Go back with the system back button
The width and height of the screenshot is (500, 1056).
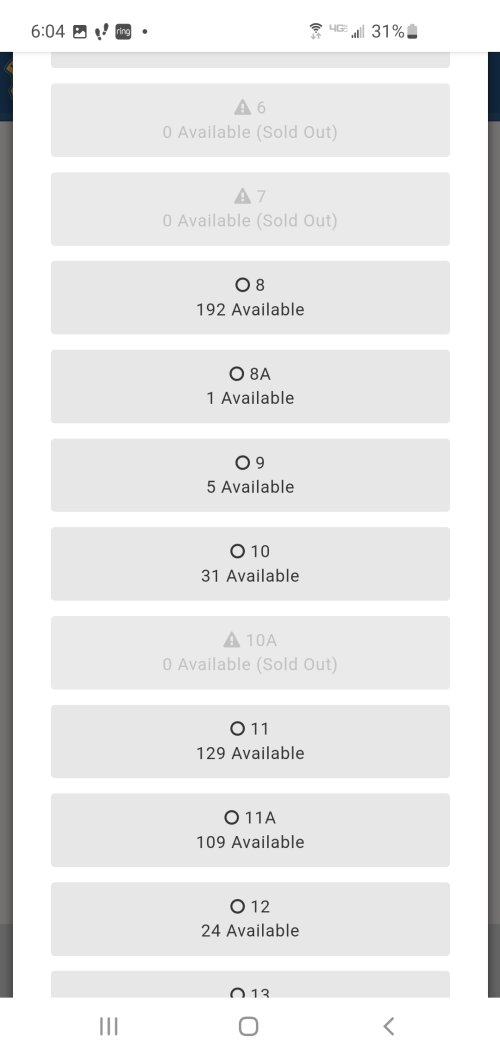[x=388, y=1026]
